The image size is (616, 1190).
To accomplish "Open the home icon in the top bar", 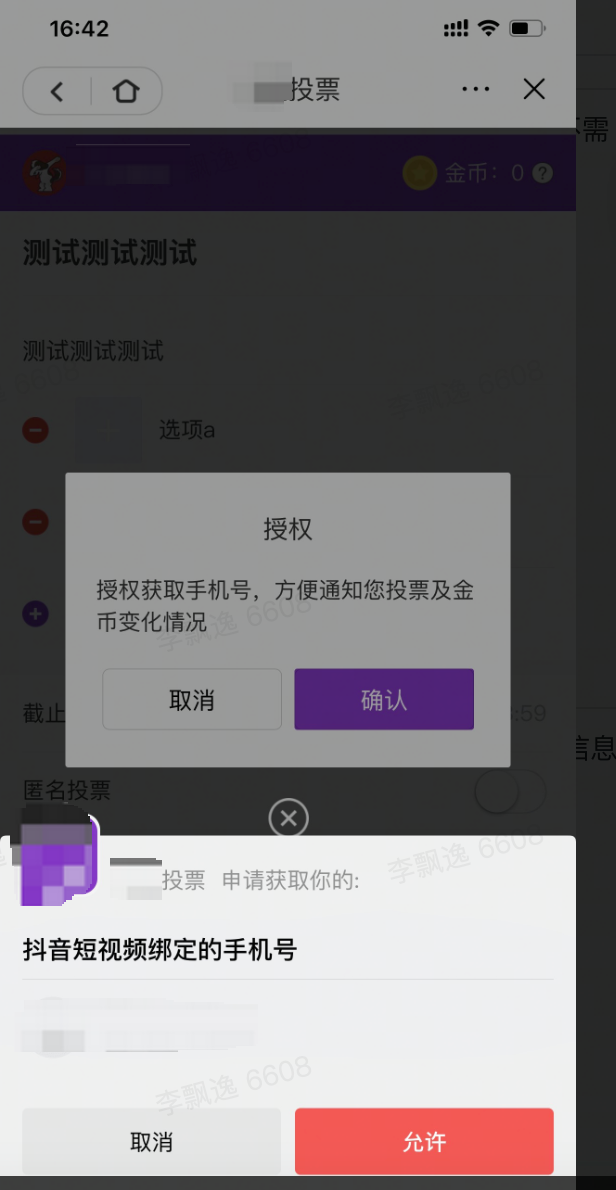I will tap(126, 92).
